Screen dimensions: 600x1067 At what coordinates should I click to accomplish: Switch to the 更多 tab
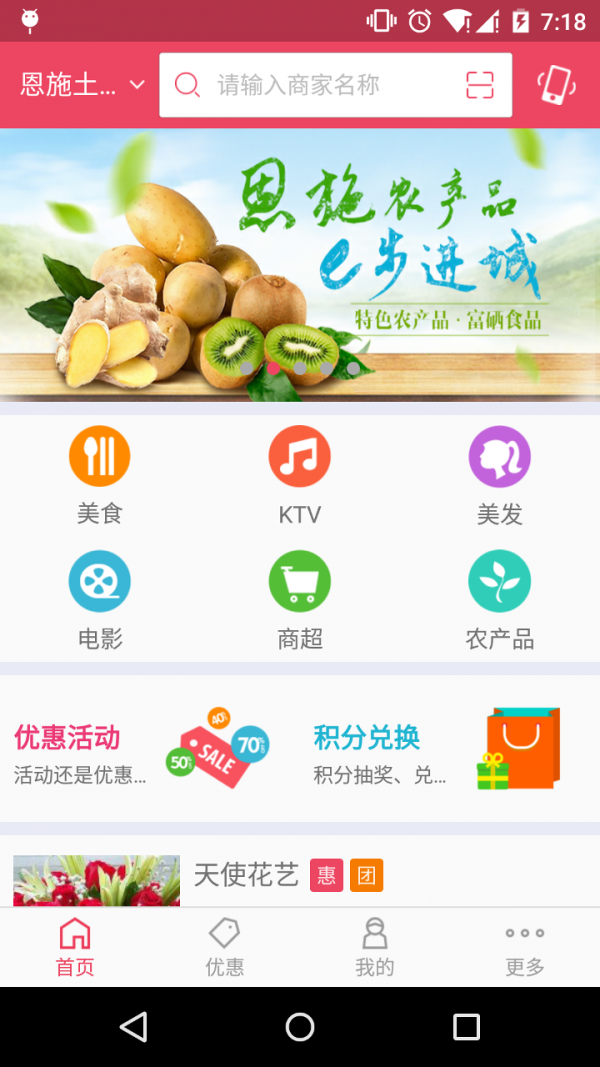pos(525,947)
